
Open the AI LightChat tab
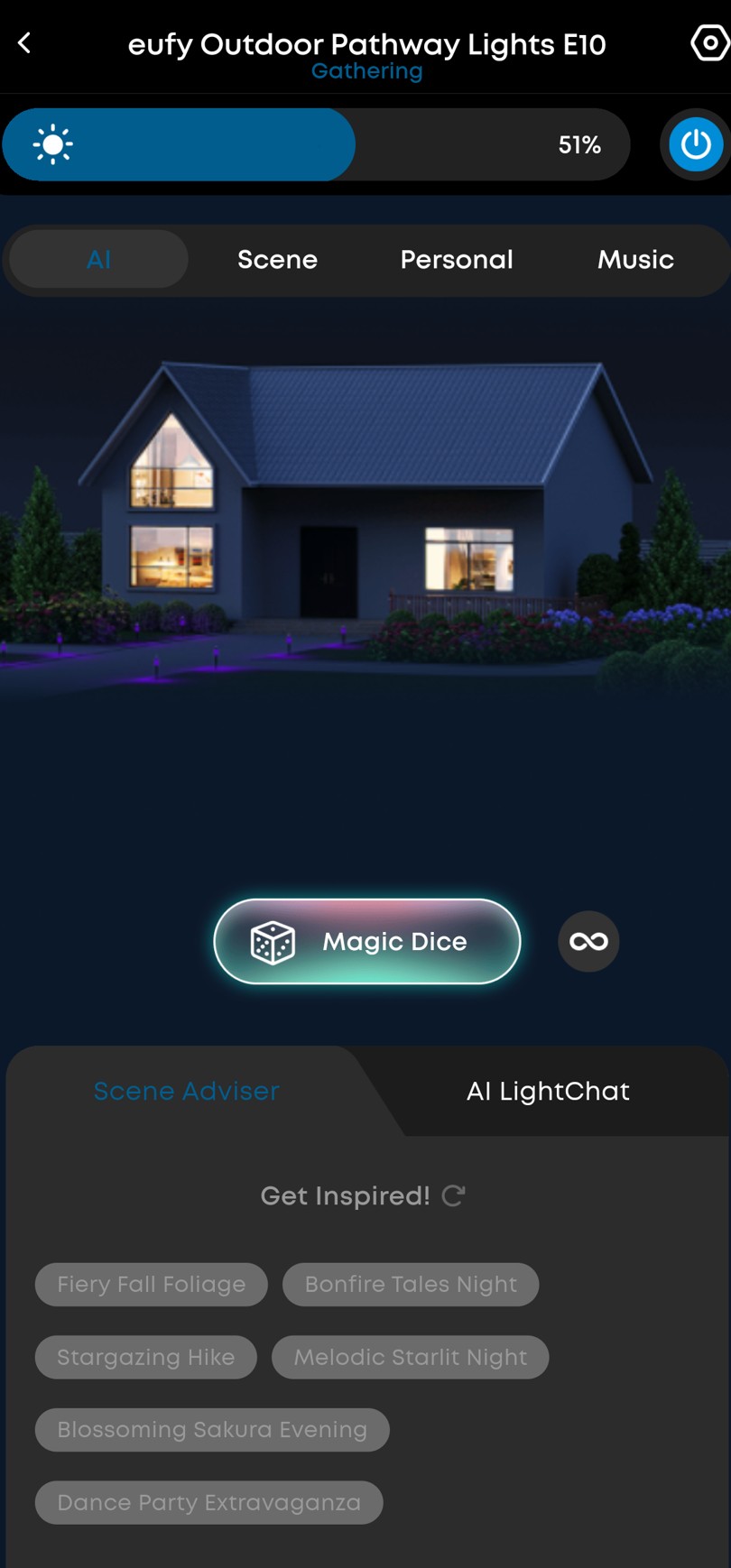click(548, 1091)
